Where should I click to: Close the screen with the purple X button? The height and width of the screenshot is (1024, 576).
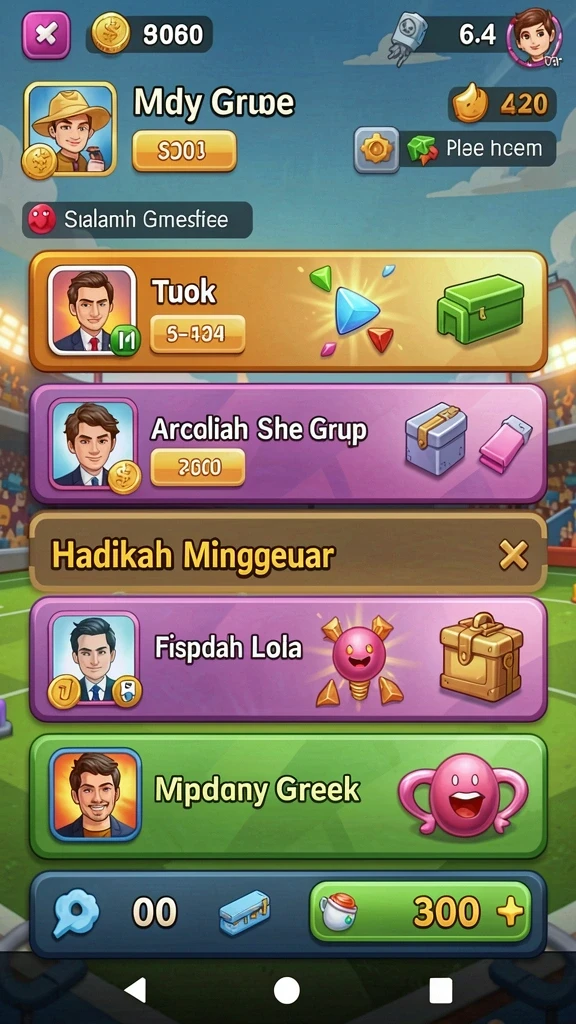tap(46, 35)
